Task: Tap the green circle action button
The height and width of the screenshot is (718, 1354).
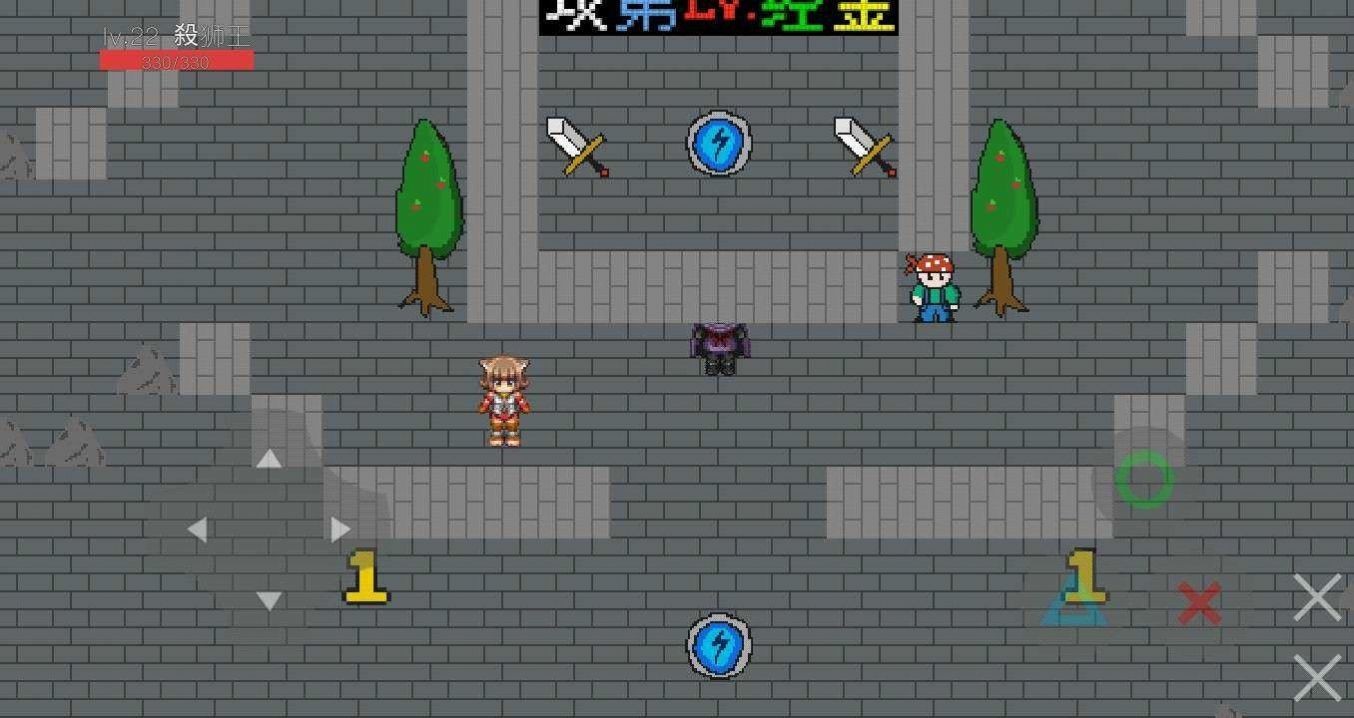Action: coord(1144,480)
